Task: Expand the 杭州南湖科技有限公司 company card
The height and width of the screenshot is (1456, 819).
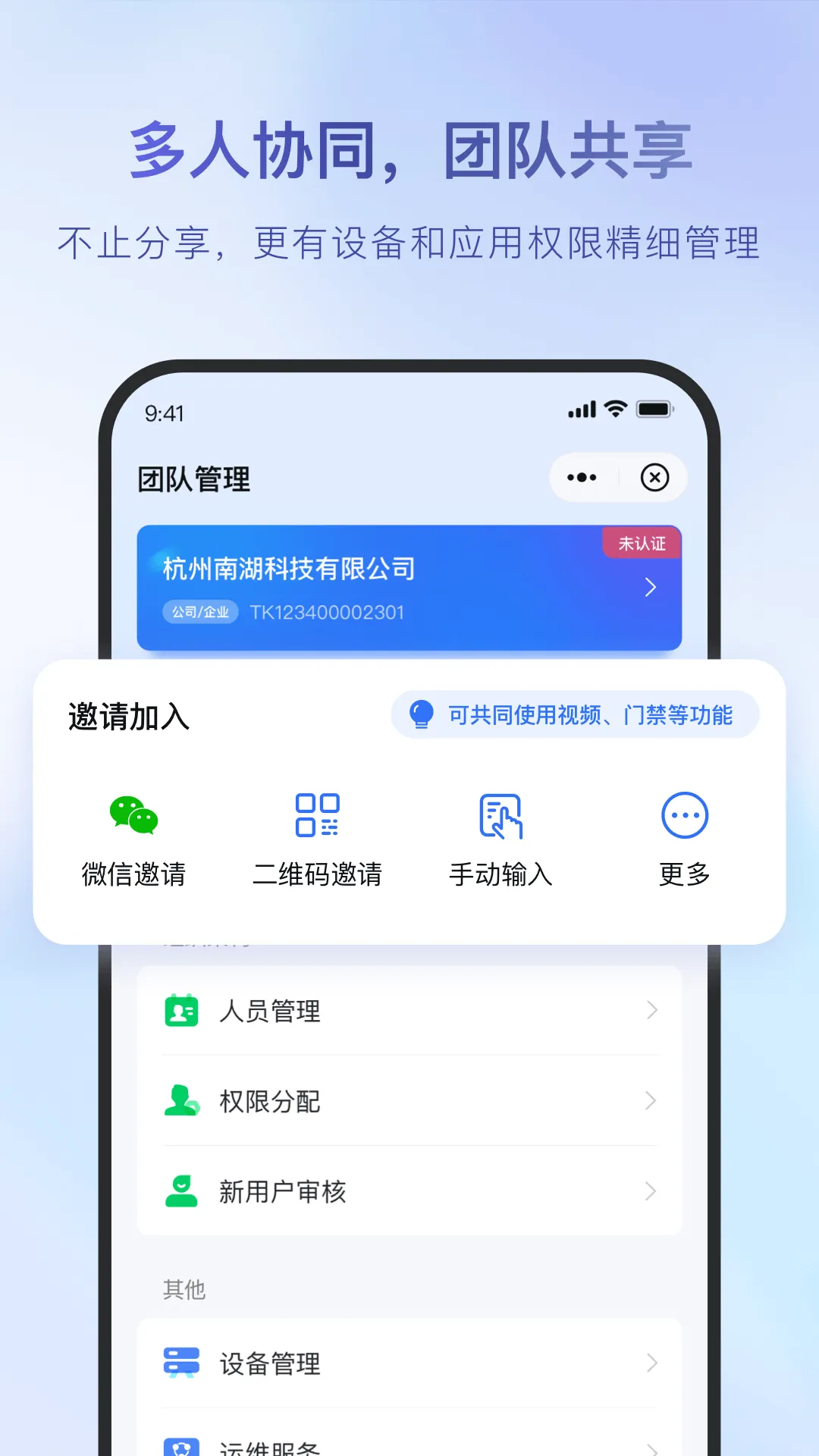Action: coord(409,588)
